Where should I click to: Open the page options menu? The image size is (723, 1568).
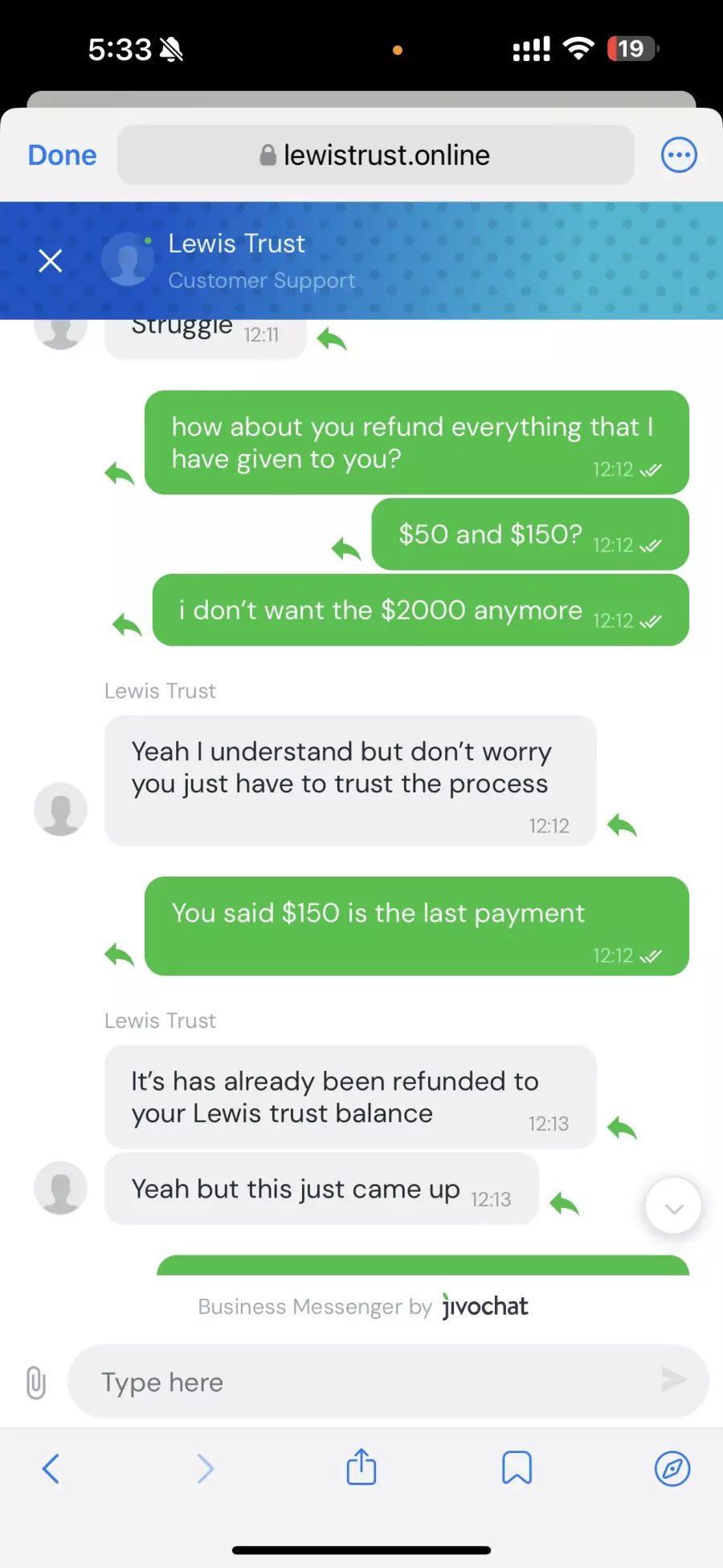pyautogui.click(x=679, y=155)
